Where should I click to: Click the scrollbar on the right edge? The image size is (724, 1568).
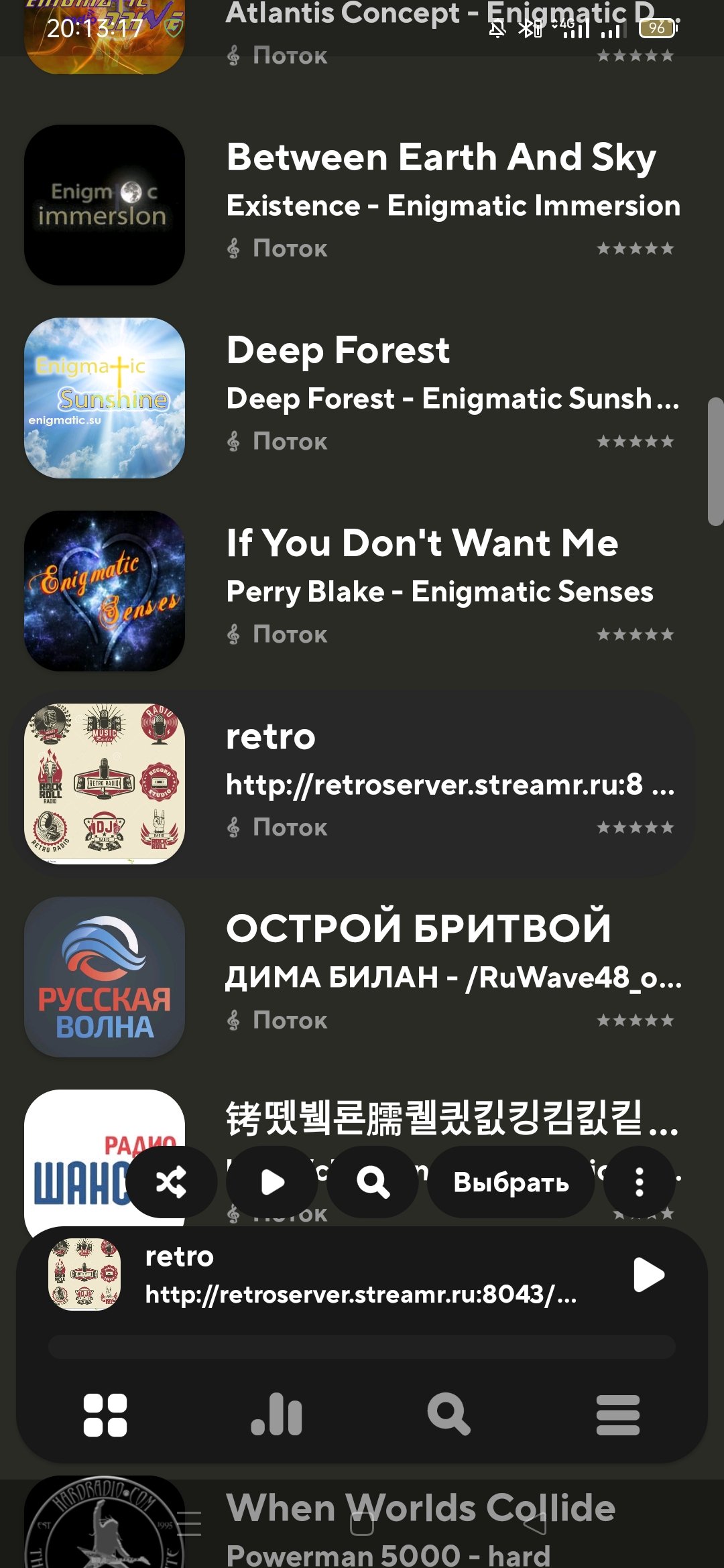tap(714, 462)
